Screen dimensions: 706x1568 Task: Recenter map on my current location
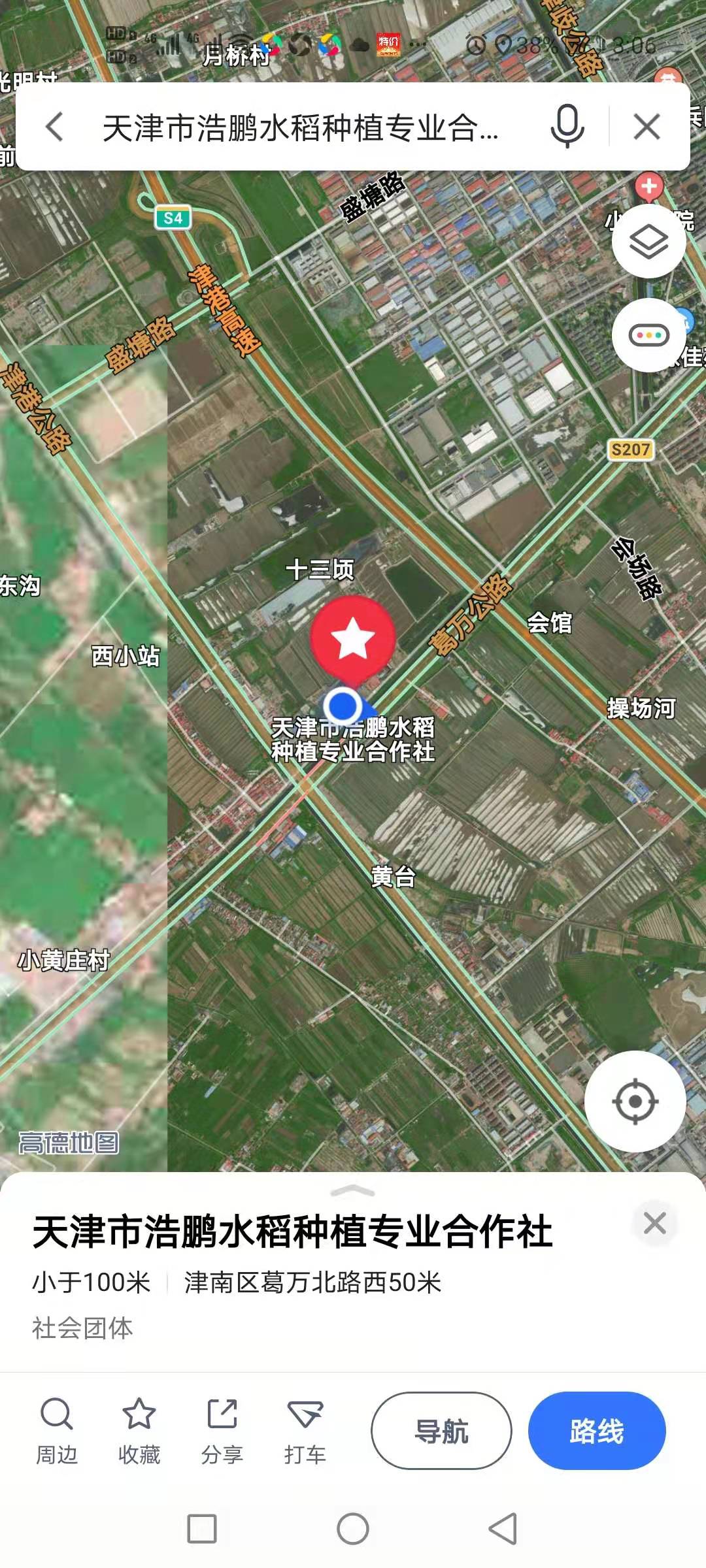click(x=635, y=1102)
